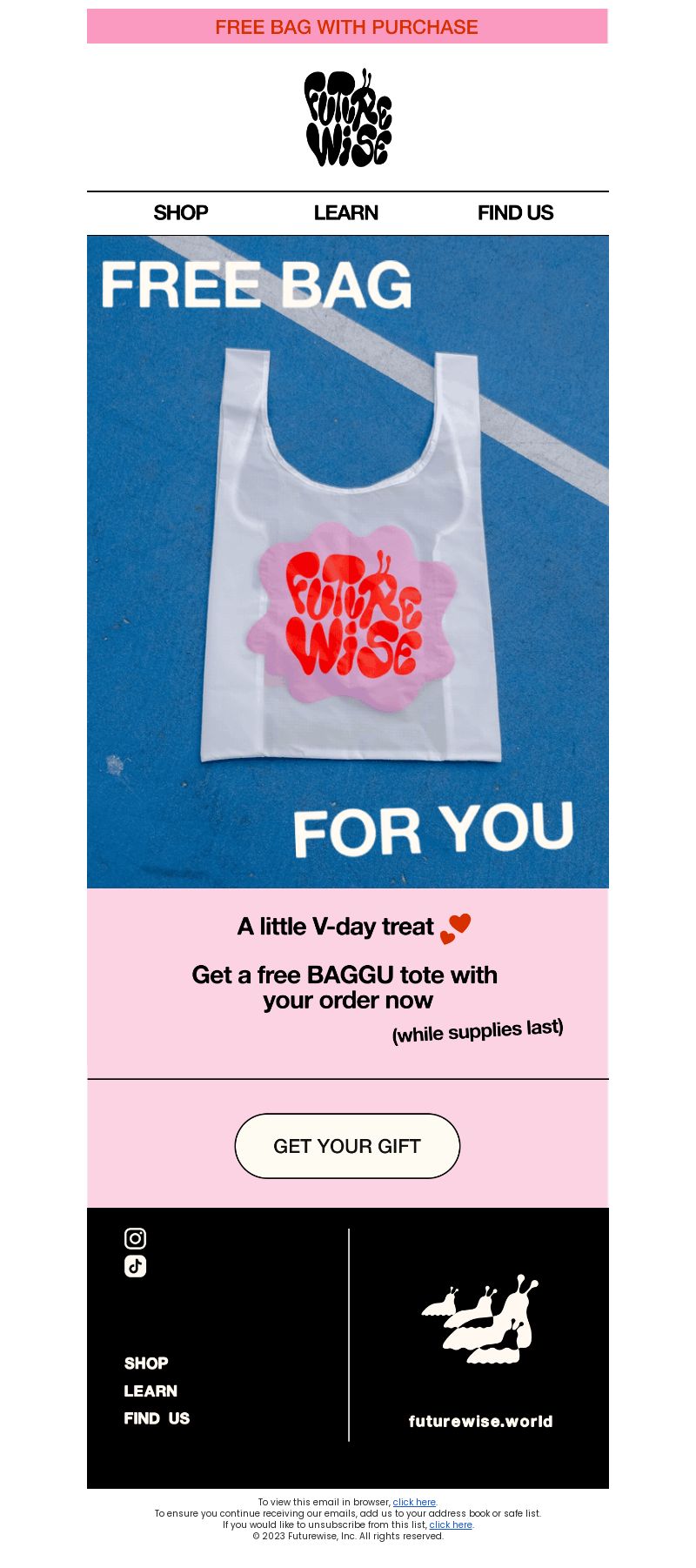Tap the GET YOUR GIFT button
This screenshot has height=1568, width=696.
[347, 1146]
